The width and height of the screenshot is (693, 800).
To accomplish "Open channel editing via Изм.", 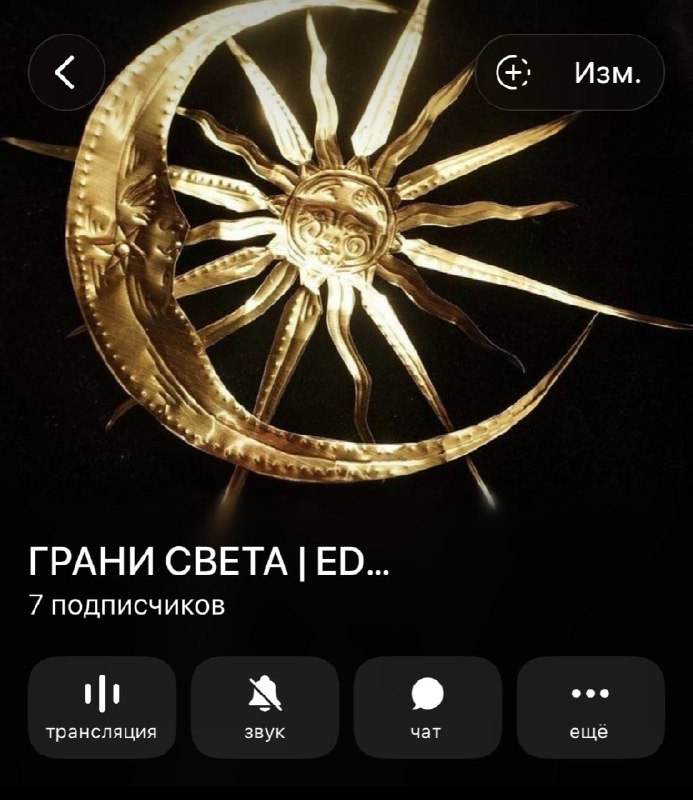I will [x=607, y=73].
